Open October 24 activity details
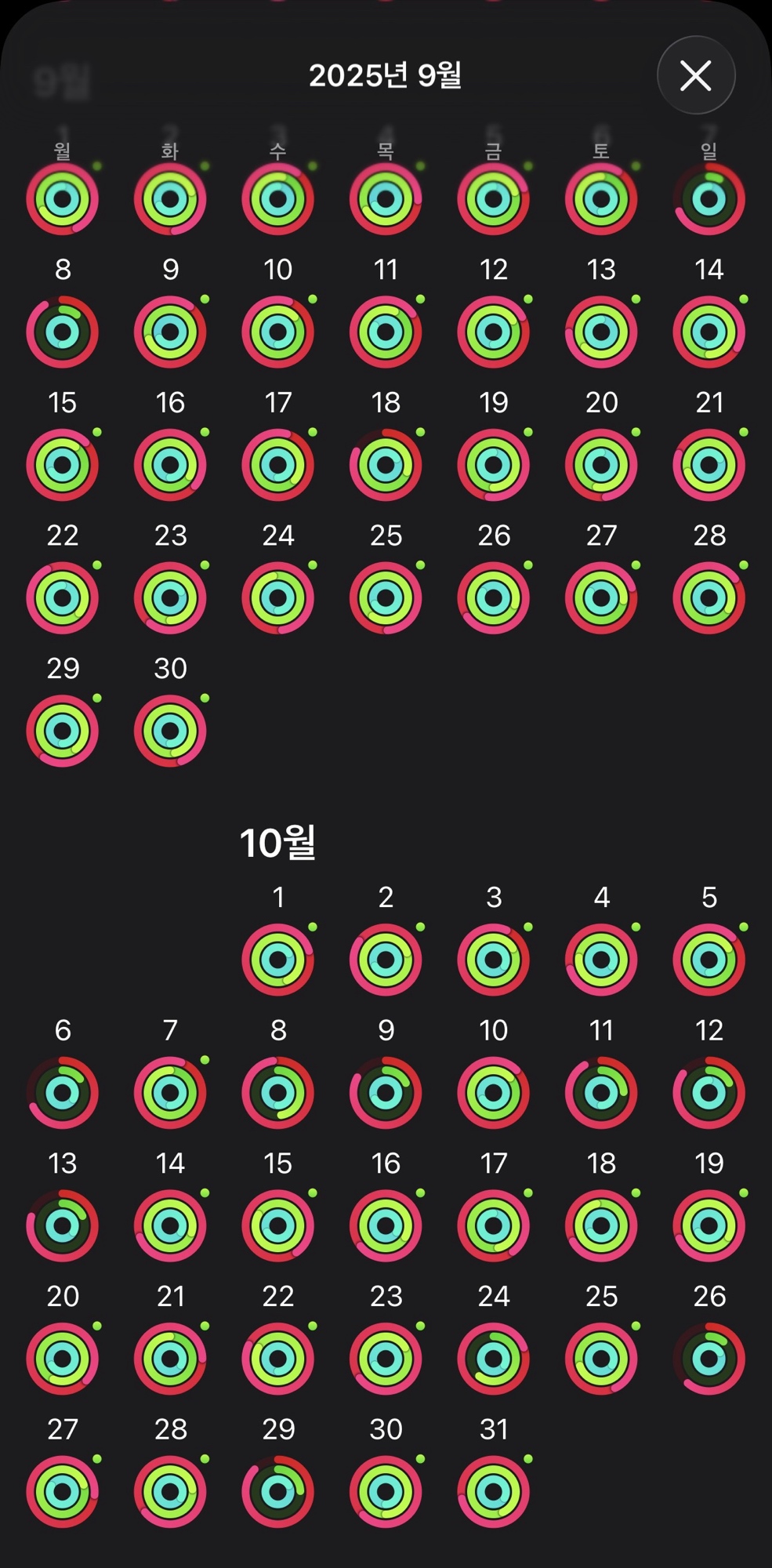This screenshot has width=772, height=1568. [494, 1359]
